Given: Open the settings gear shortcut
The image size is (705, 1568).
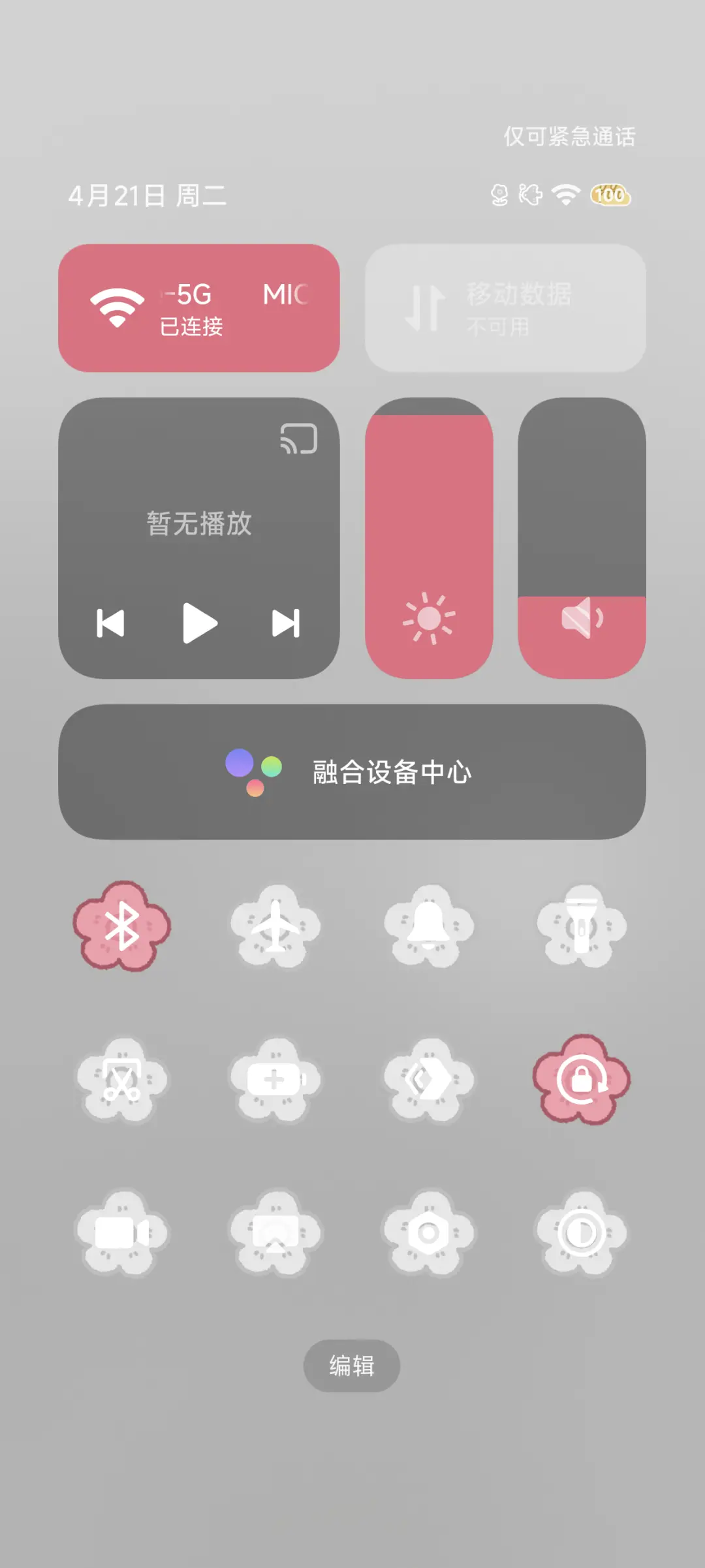Looking at the screenshot, I should pos(428,1234).
